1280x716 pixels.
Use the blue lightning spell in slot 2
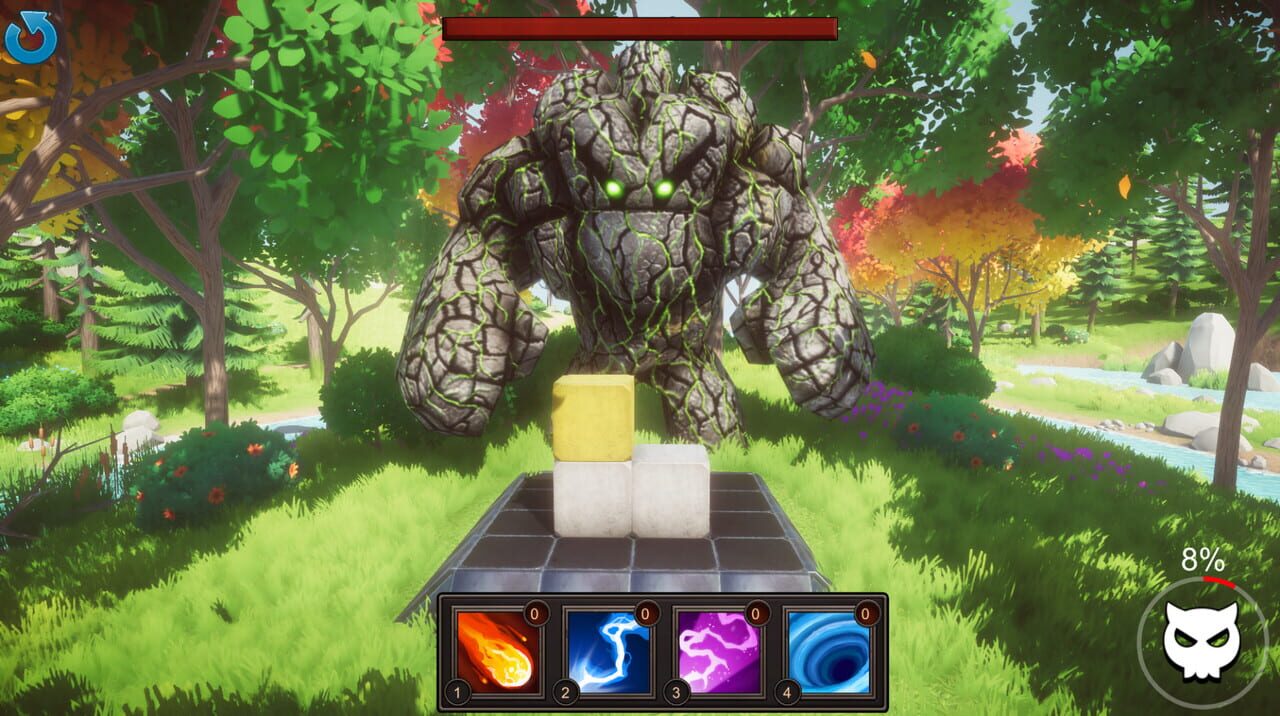(x=606, y=651)
